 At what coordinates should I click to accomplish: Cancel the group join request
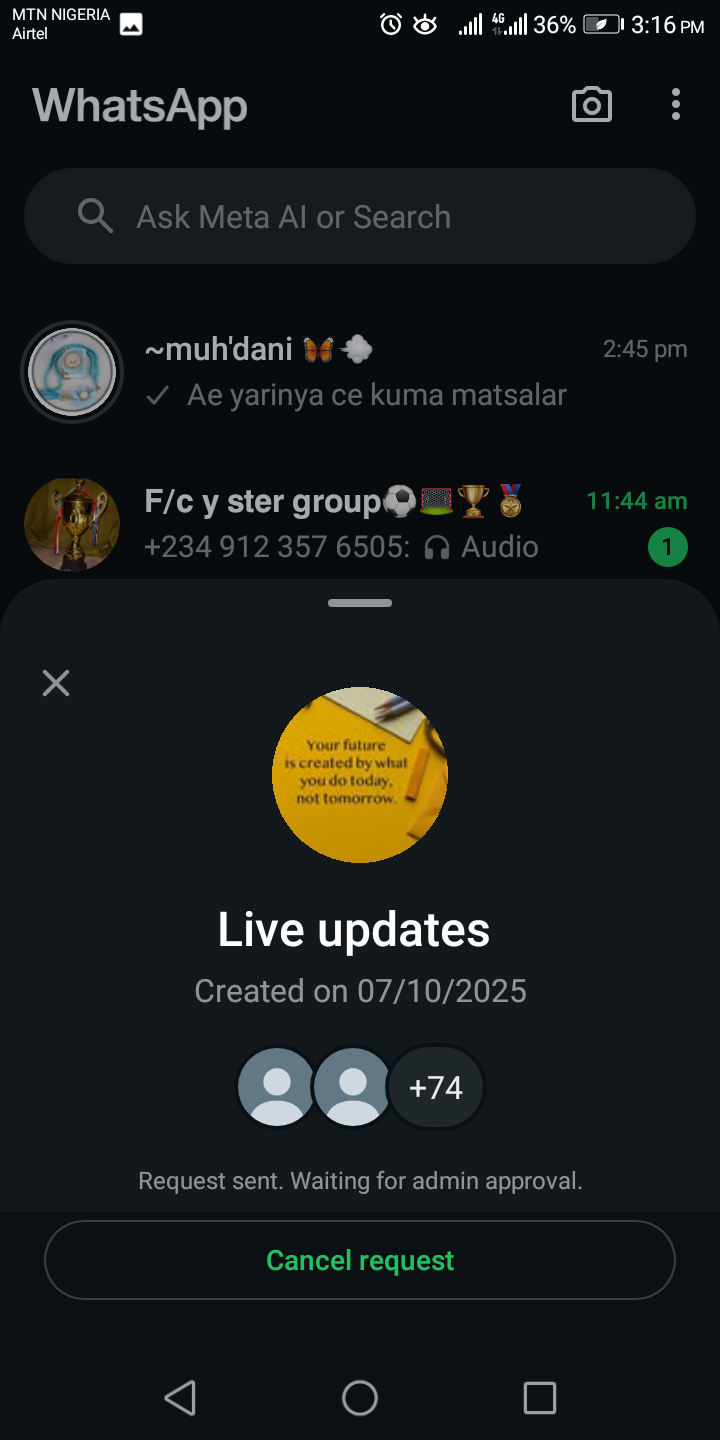pos(360,1260)
